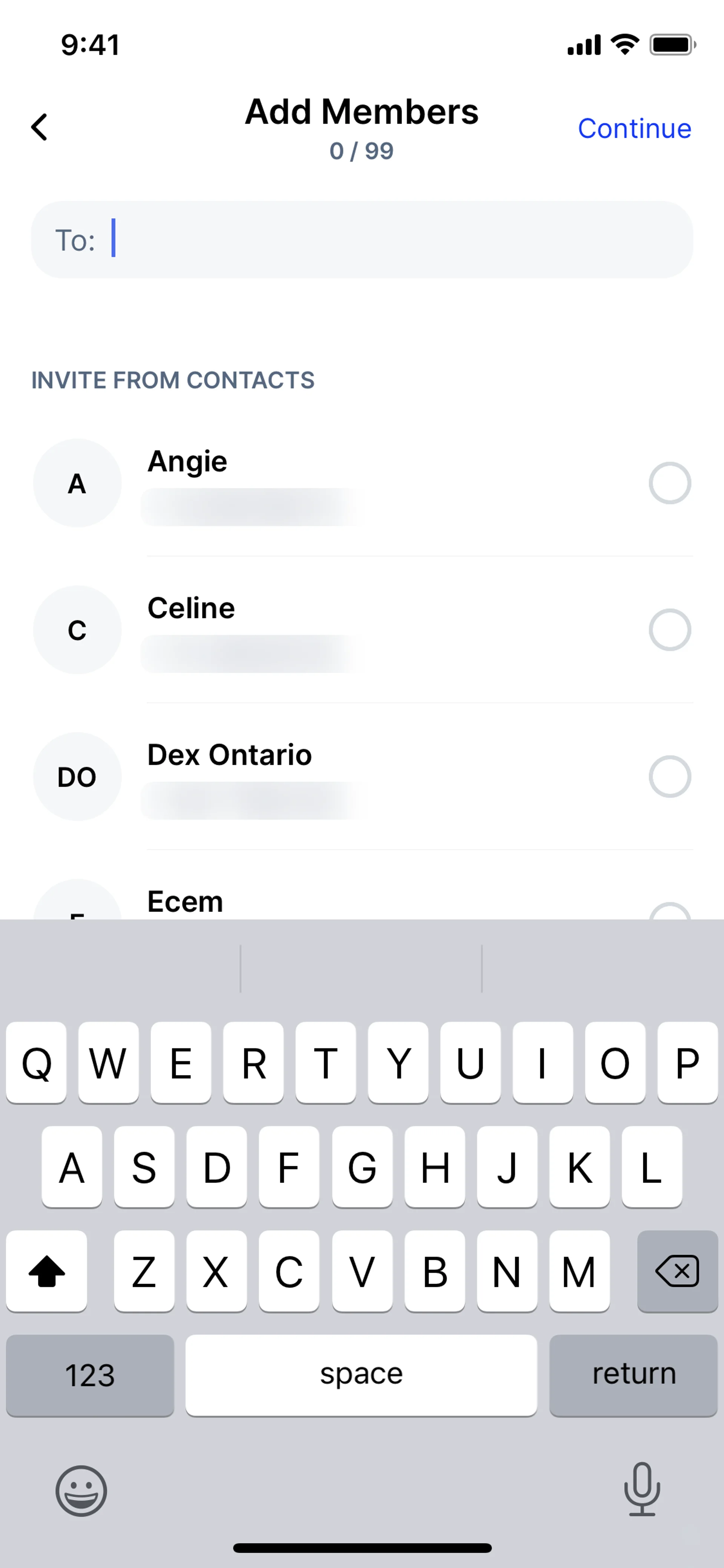Tap Continue to proceed

tap(634, 128)
